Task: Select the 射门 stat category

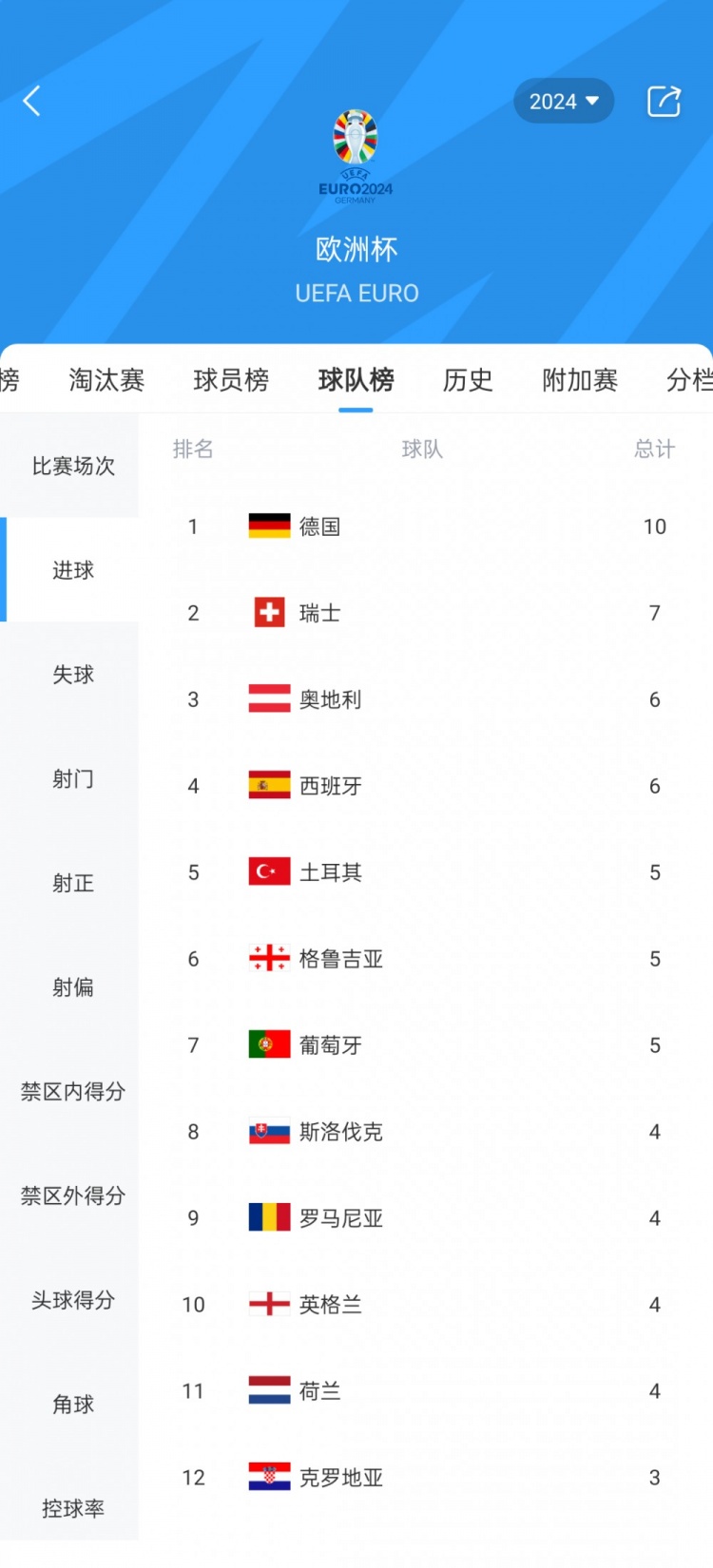Action: (72, 779)
